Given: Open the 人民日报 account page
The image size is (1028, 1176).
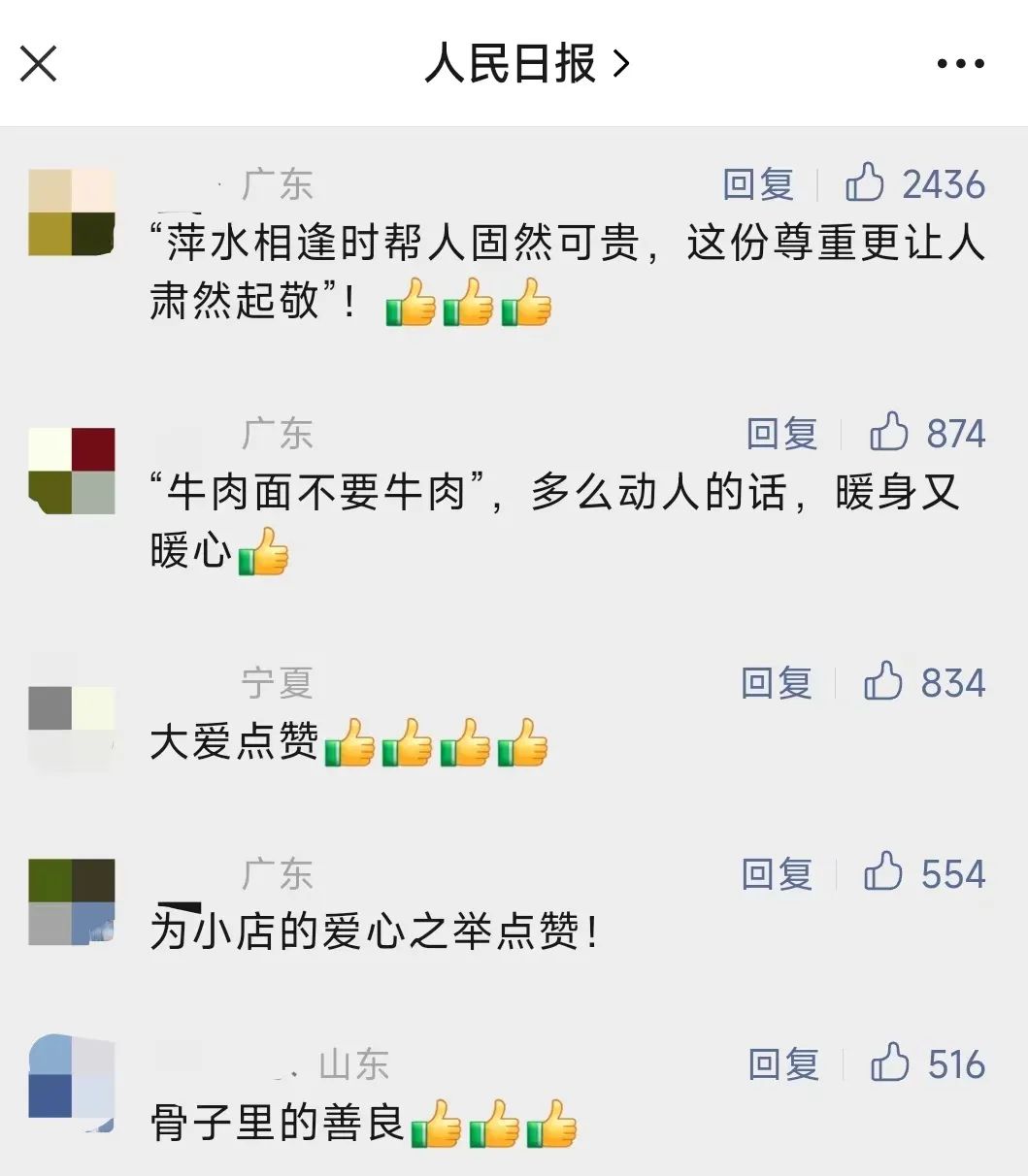Looking at the screenshot, I should (x=527, y=64).
